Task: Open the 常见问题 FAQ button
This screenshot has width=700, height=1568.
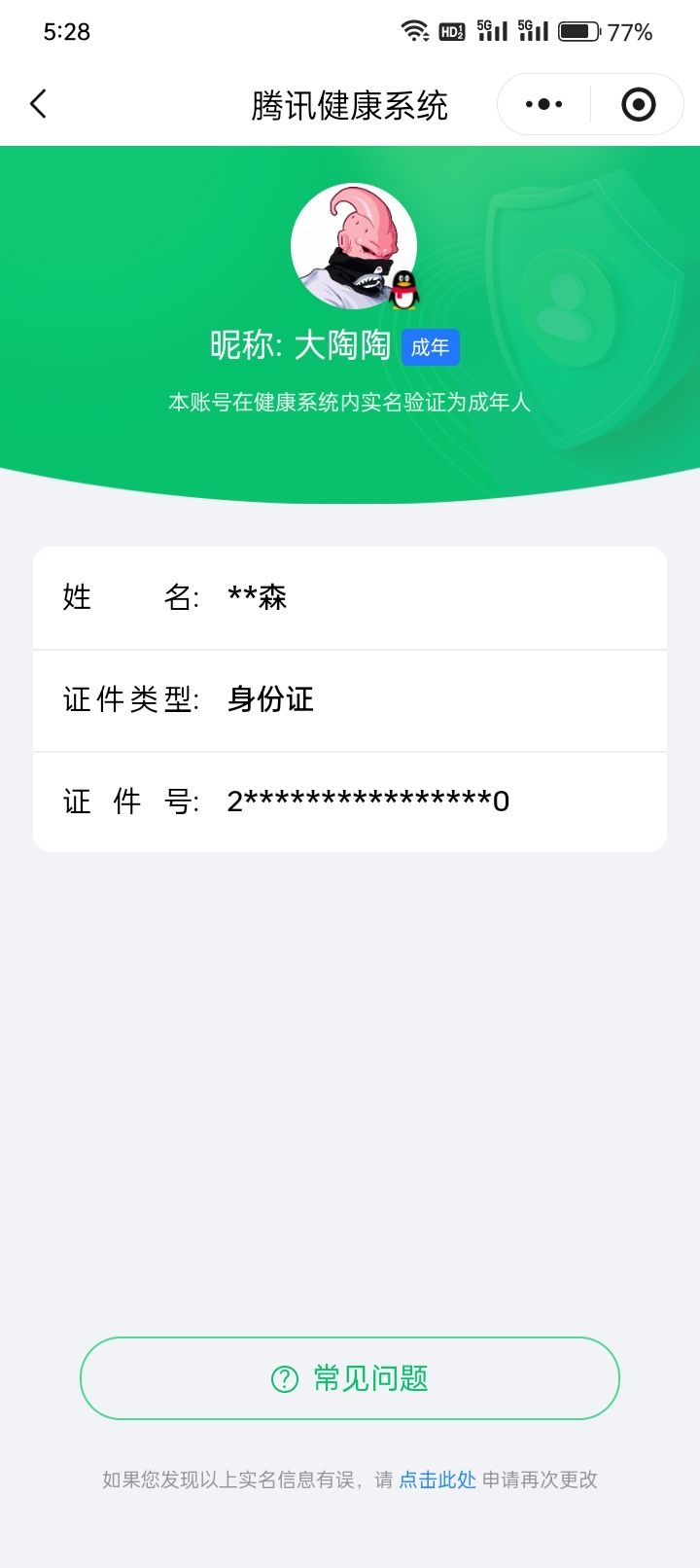Action: point(350,1378)
